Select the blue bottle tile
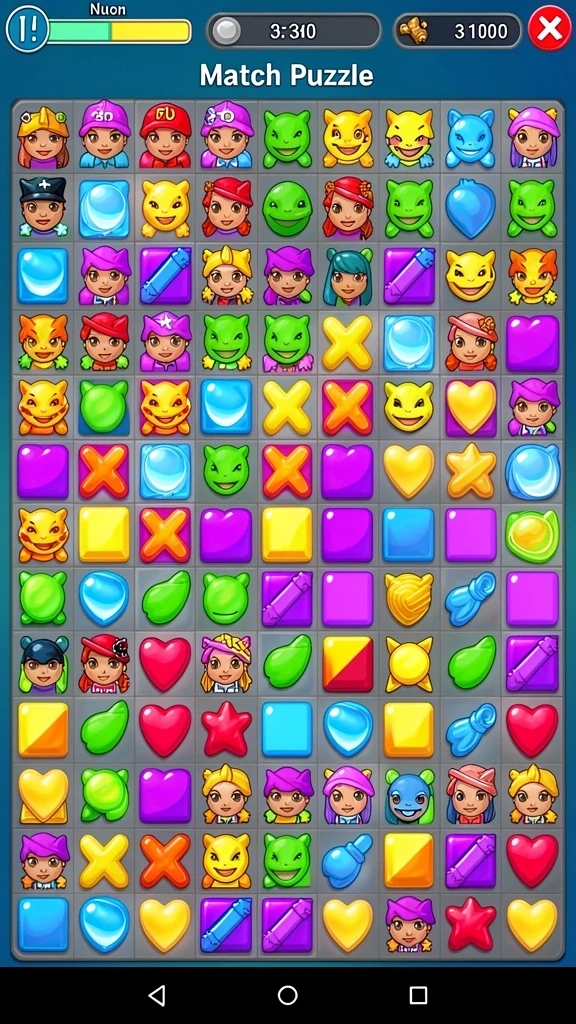 [x=348, y=861]
